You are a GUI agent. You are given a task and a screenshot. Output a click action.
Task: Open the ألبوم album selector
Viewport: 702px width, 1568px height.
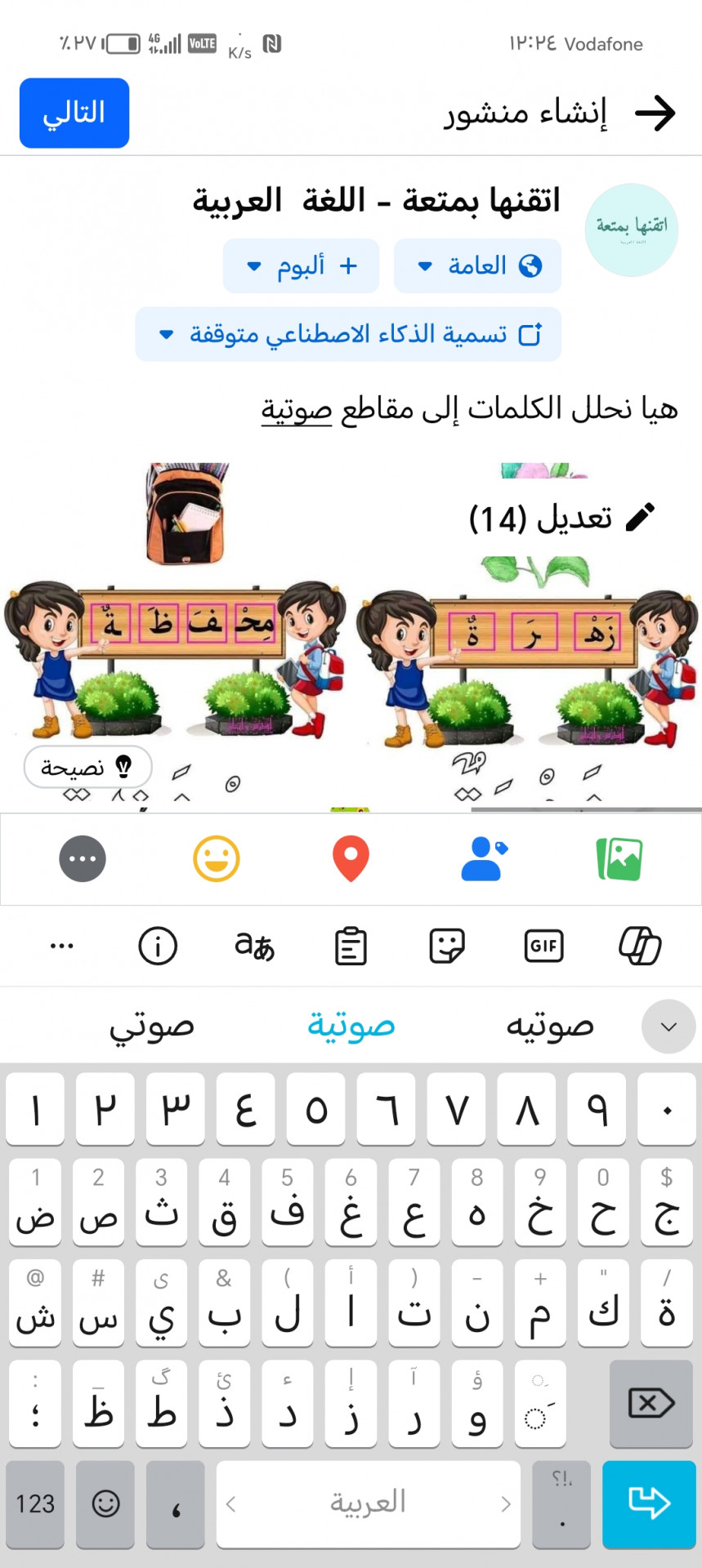301,265
